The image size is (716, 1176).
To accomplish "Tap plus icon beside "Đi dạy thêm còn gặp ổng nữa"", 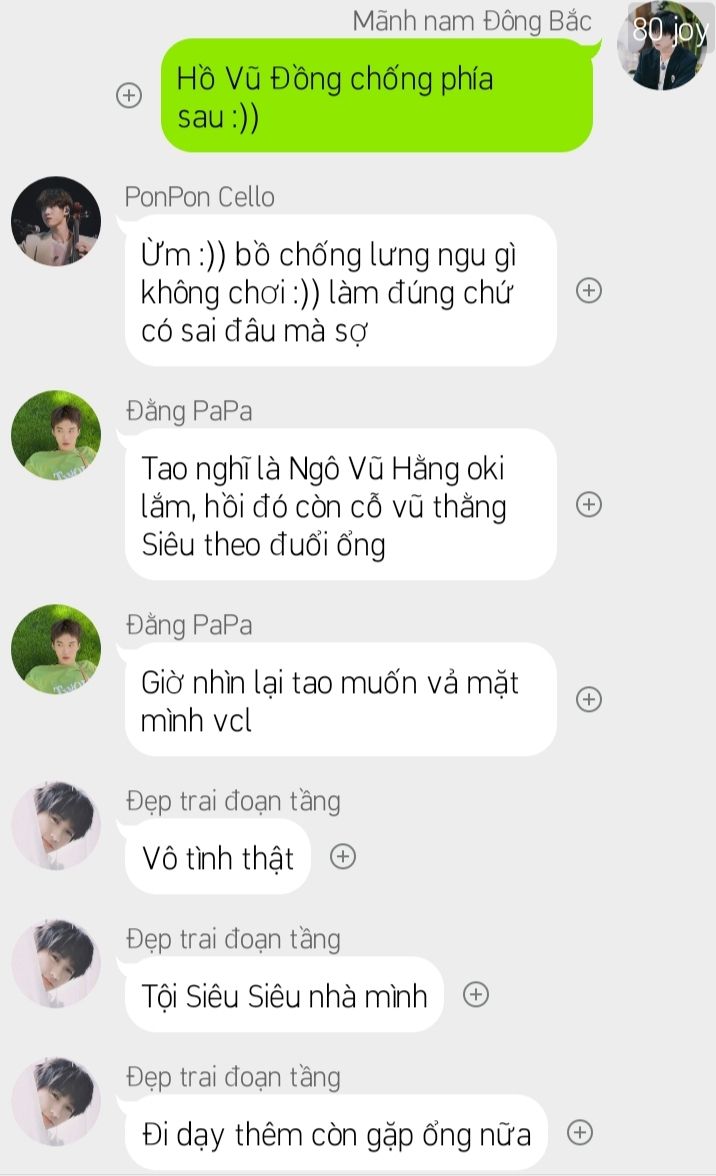I will pyautogui.click(x=580, y=1133).
